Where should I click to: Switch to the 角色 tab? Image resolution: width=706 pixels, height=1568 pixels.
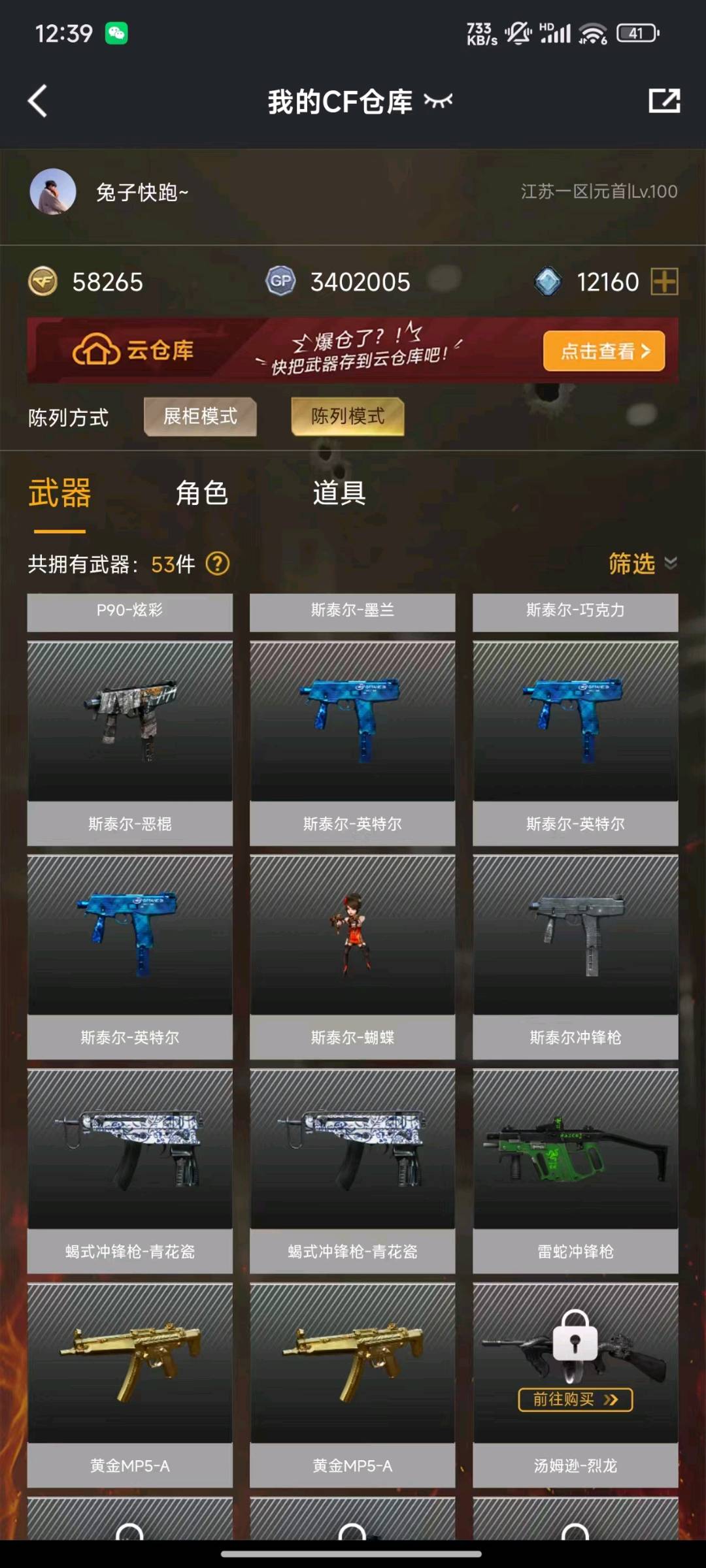201,493
